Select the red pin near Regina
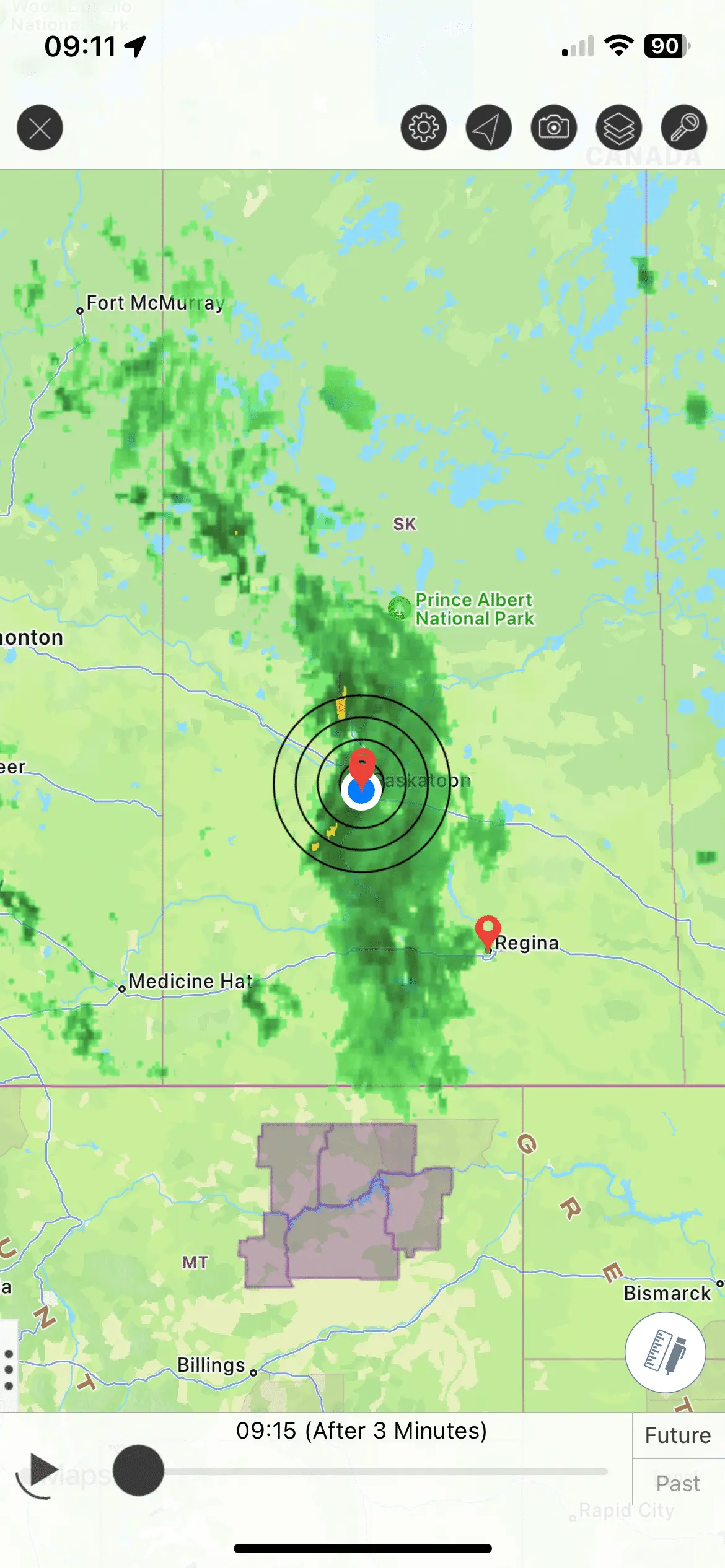This screenshot has height=1568, width=725. (488, 931)
